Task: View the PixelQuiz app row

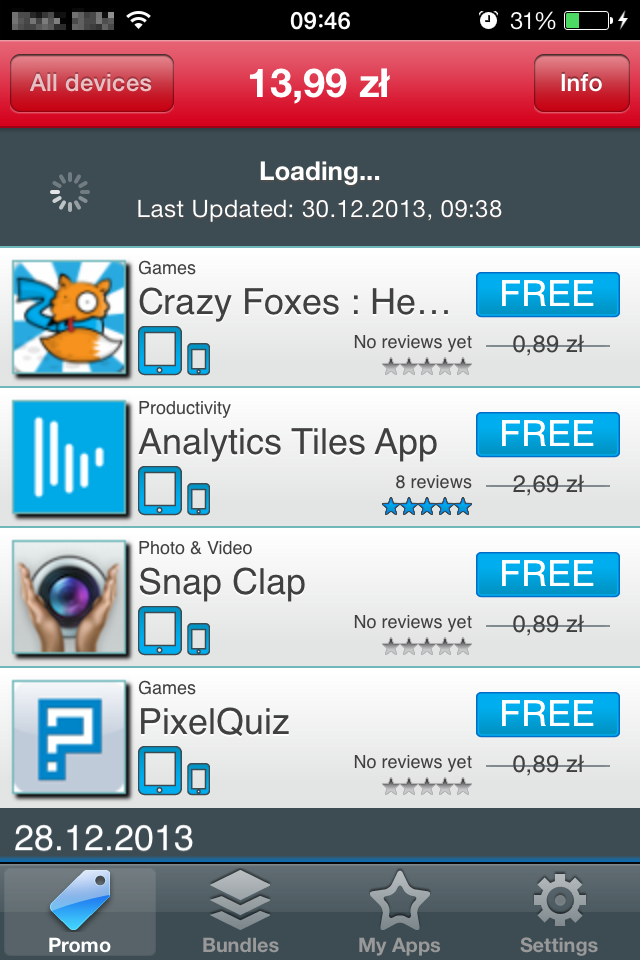Action: click(214, 722)
